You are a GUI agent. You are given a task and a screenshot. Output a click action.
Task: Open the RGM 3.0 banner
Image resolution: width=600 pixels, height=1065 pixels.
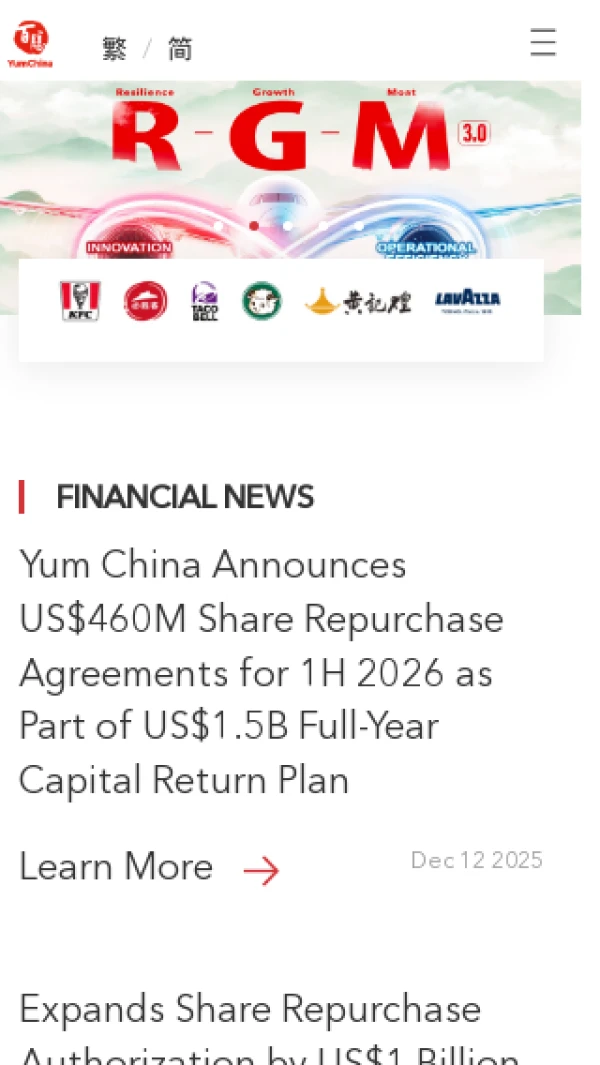(290, 150)
